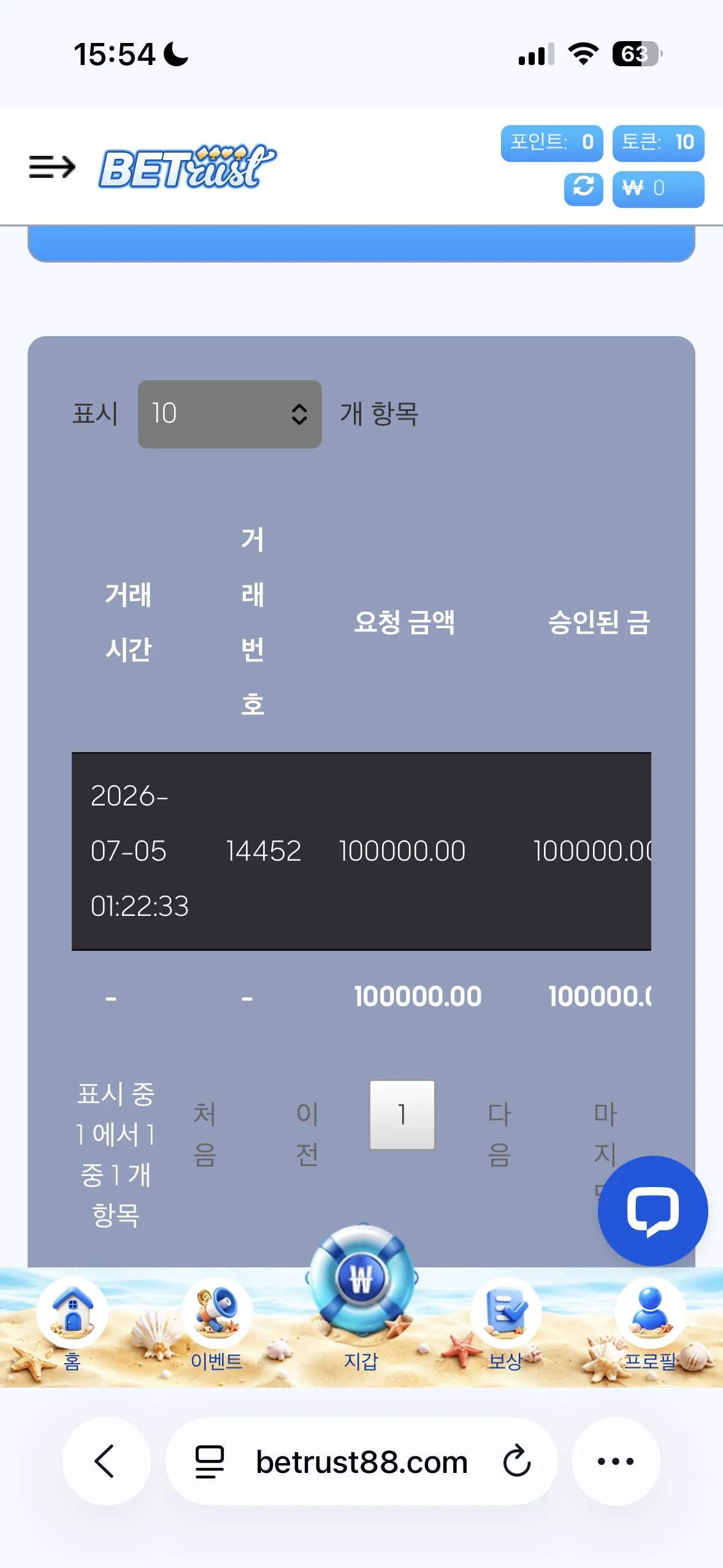Go to the 다음 next page
The width and height of the screenshot is (723, 1568).
point(499,1134)
